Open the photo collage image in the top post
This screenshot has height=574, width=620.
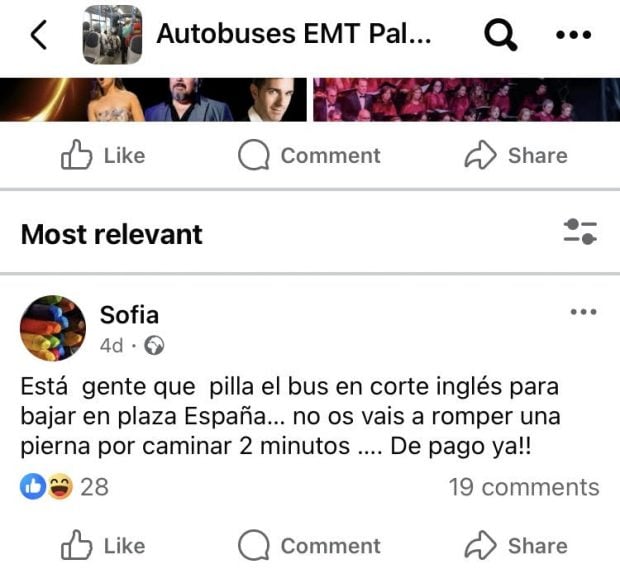310,99
